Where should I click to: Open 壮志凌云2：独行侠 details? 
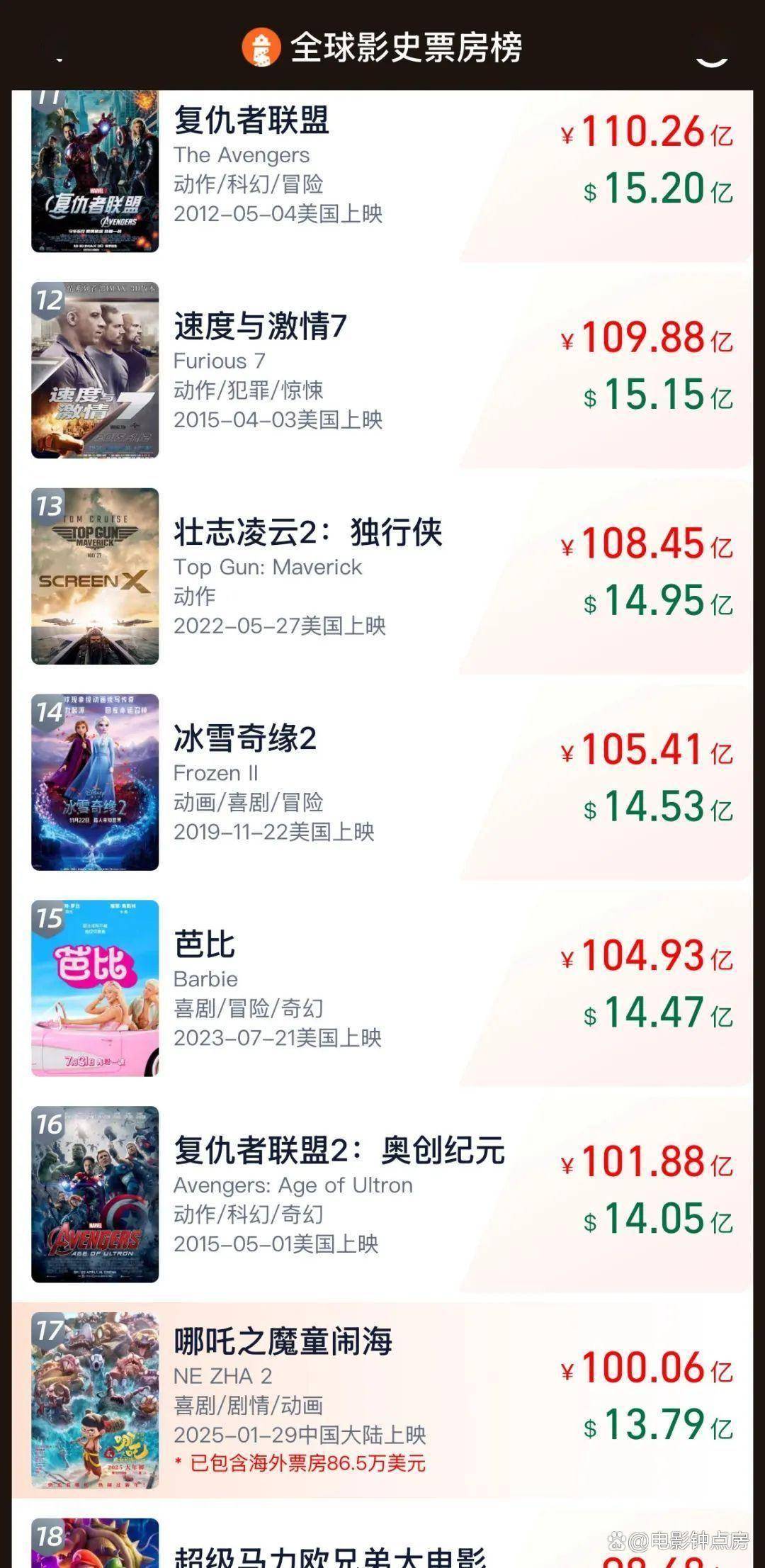pyautogui.click(x=308, y=535)
